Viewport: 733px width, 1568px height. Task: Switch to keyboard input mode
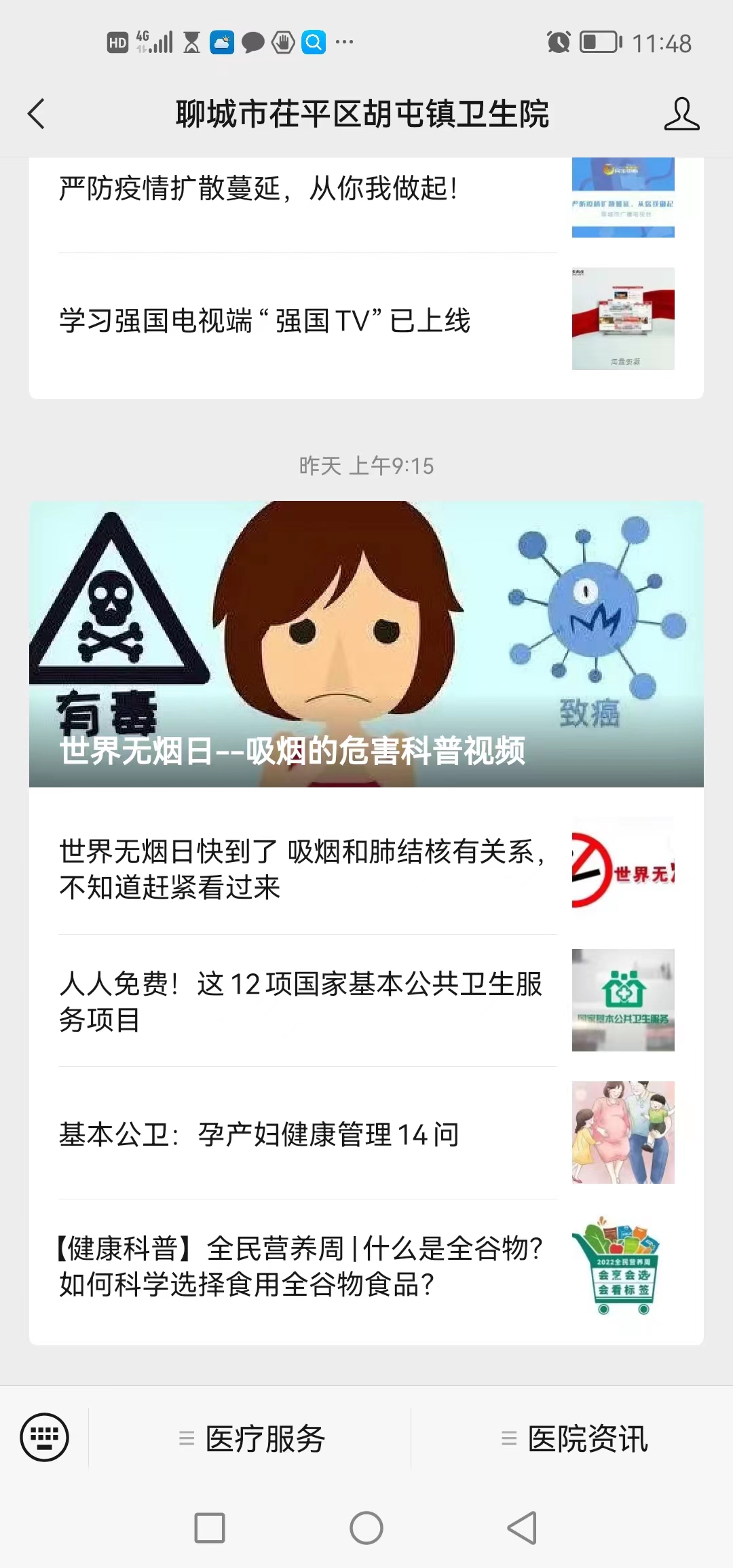point(44,1437)
